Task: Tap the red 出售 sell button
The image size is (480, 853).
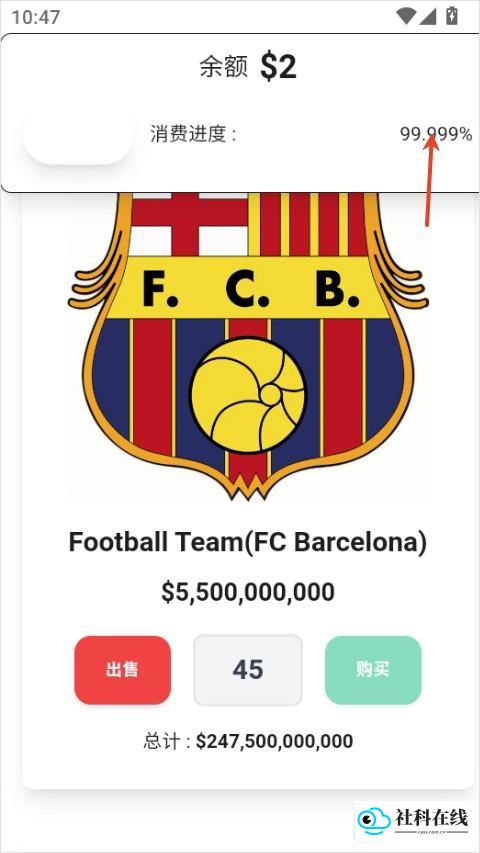Action: point(122,670)
